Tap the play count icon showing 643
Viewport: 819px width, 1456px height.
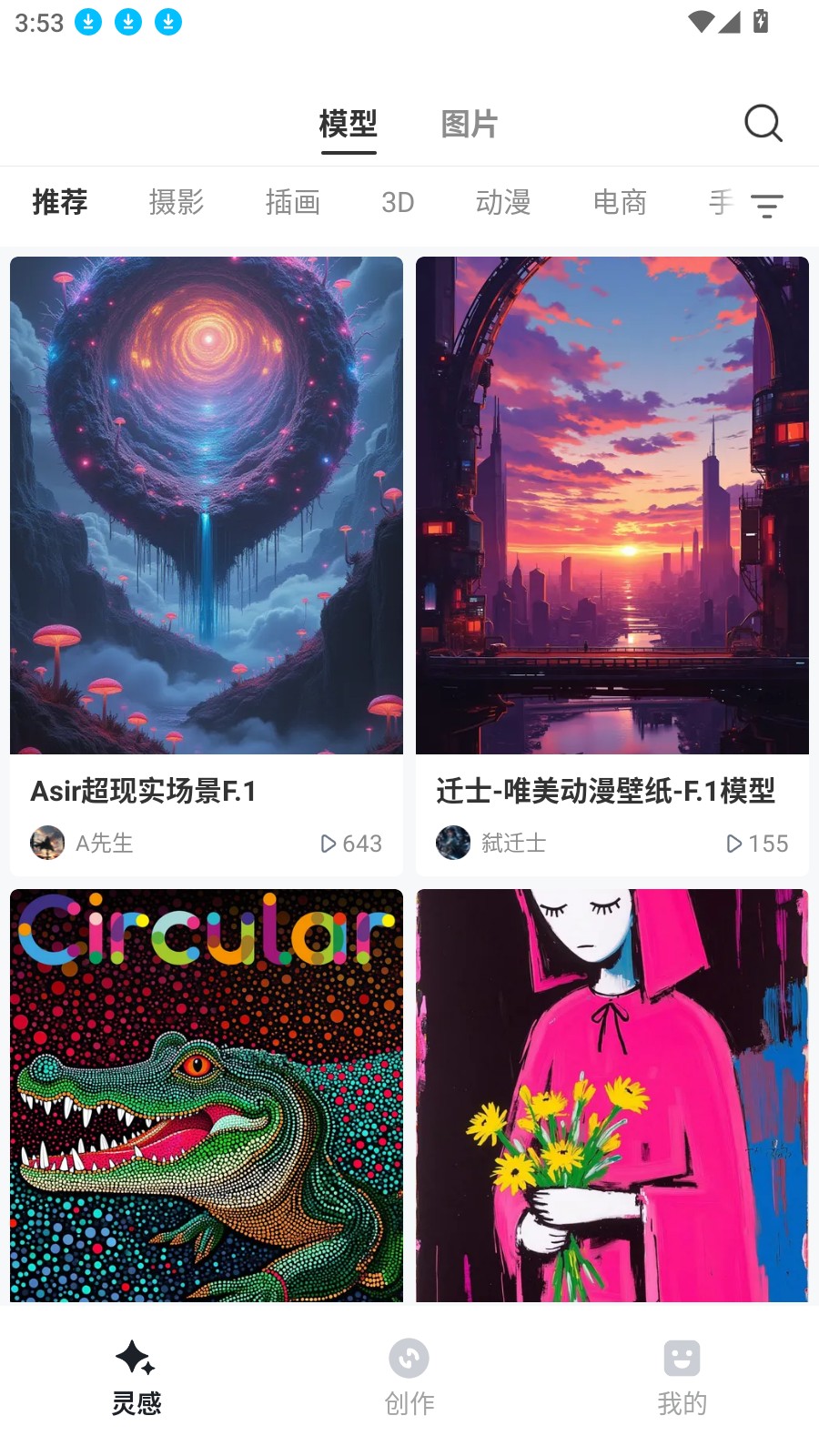(329, 844)
